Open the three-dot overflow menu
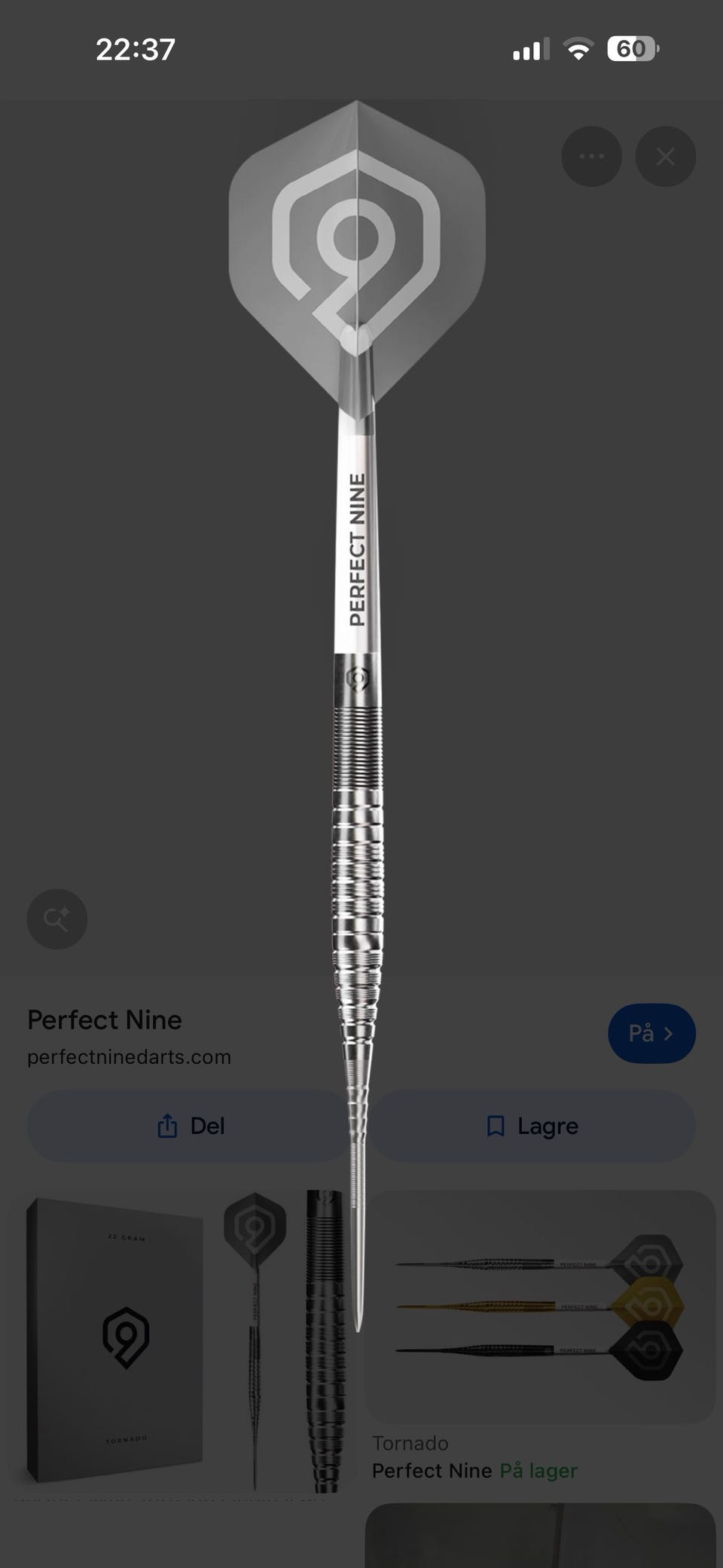723x1568 pixels. 591,157
